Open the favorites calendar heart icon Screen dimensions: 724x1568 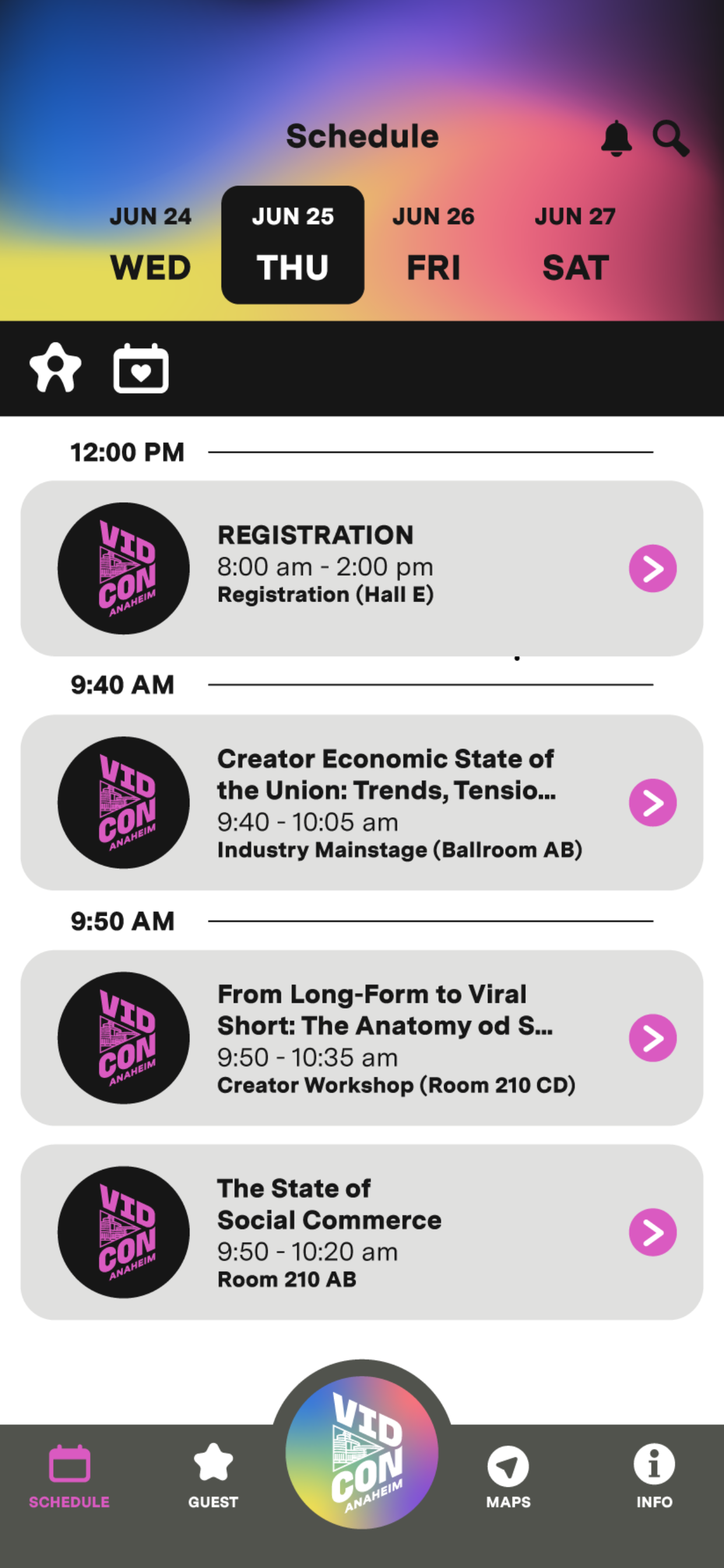pyautogui.click(x=141, y=368)
